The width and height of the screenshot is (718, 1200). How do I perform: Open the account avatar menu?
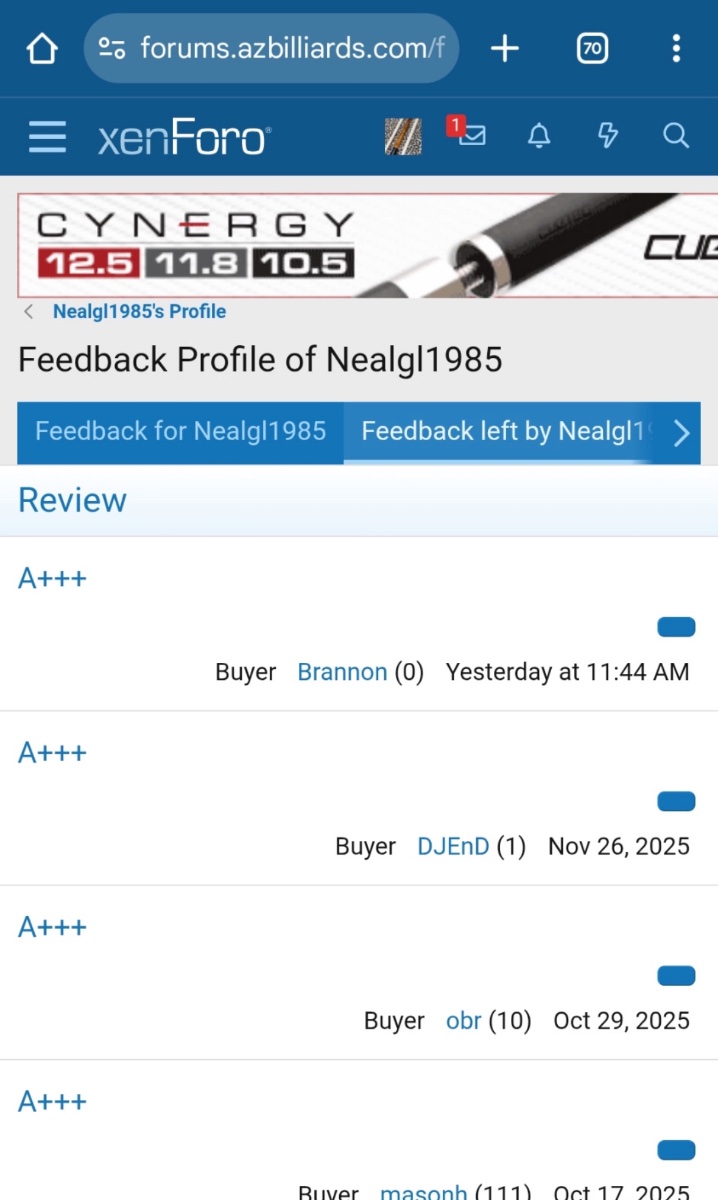coord(403,137)
